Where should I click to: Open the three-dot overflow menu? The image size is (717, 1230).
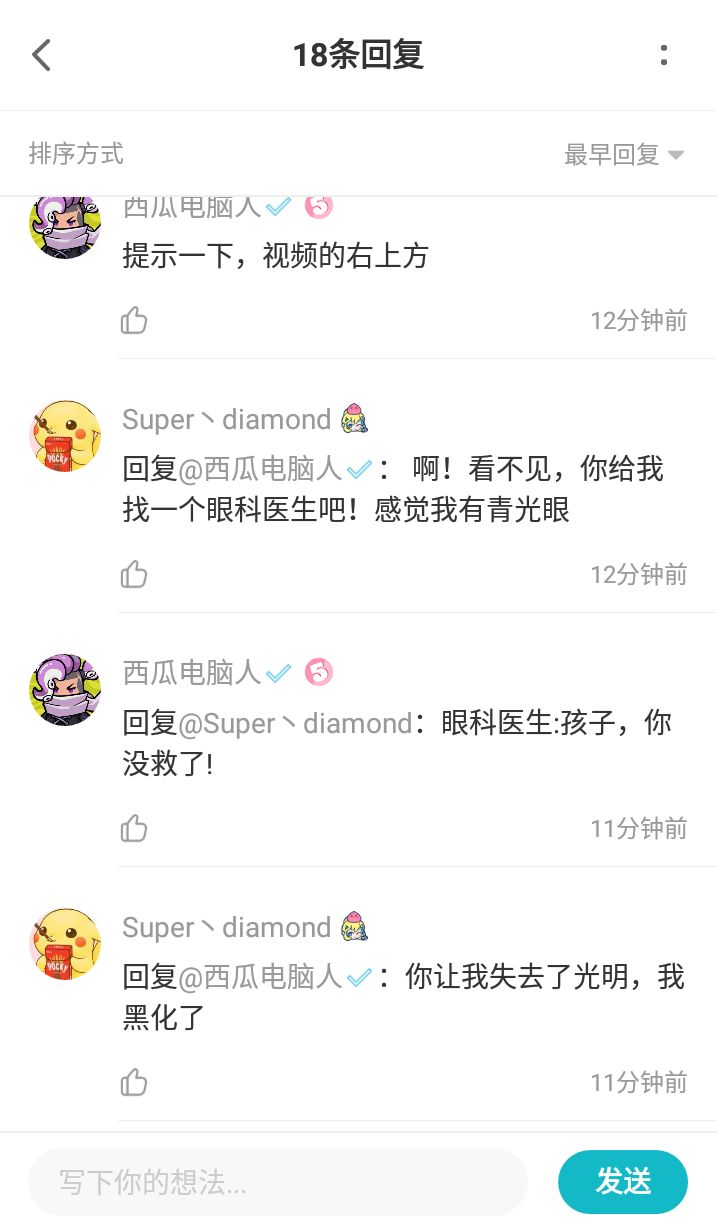[x=664, y=55]
